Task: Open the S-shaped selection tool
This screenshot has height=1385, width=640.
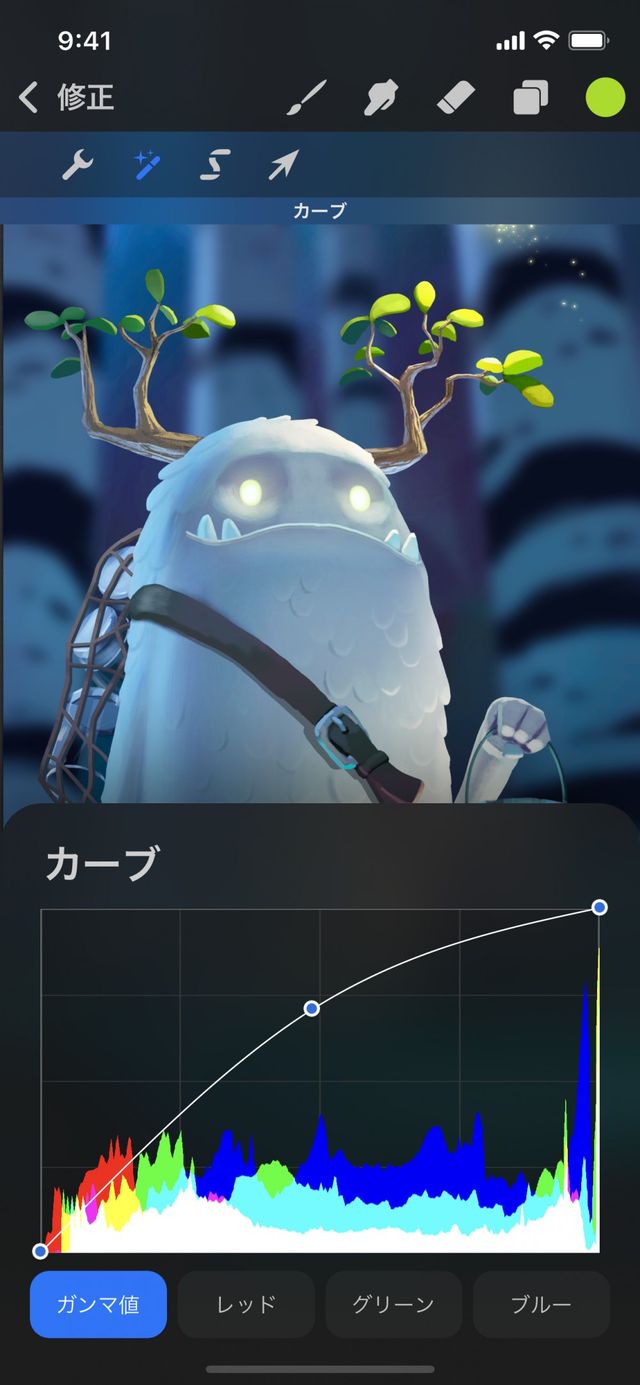Action: (x=214, y=164)
